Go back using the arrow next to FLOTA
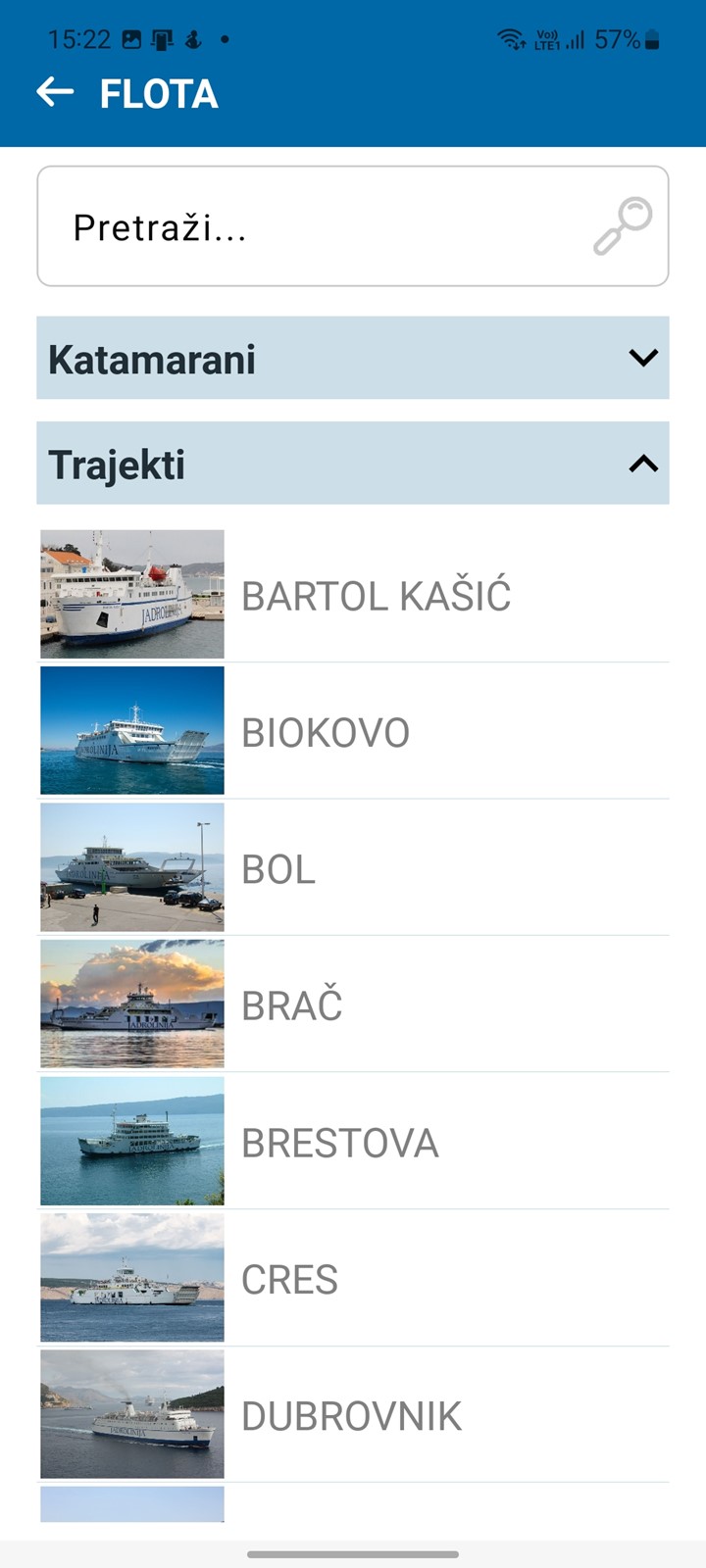706x1568 pixels. (55, 93)
